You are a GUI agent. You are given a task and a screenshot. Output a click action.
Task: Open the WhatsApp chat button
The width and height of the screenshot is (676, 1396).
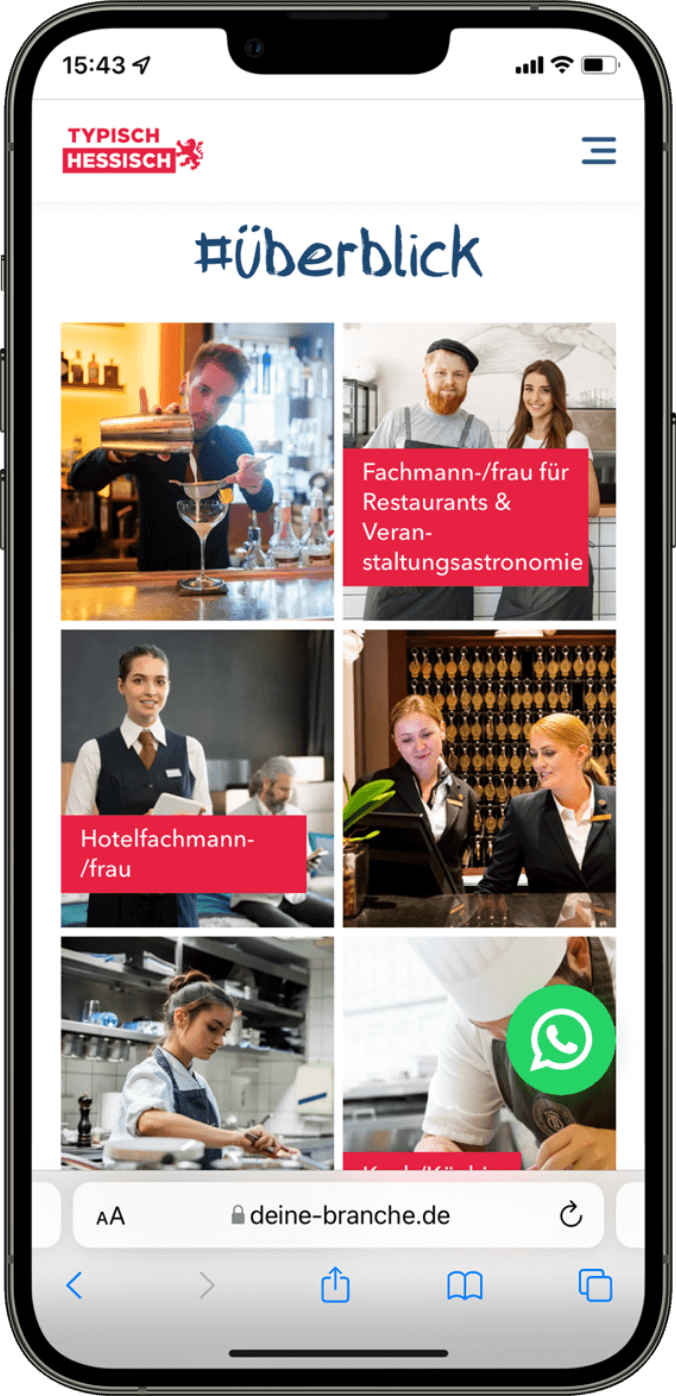pos(560,1040)
